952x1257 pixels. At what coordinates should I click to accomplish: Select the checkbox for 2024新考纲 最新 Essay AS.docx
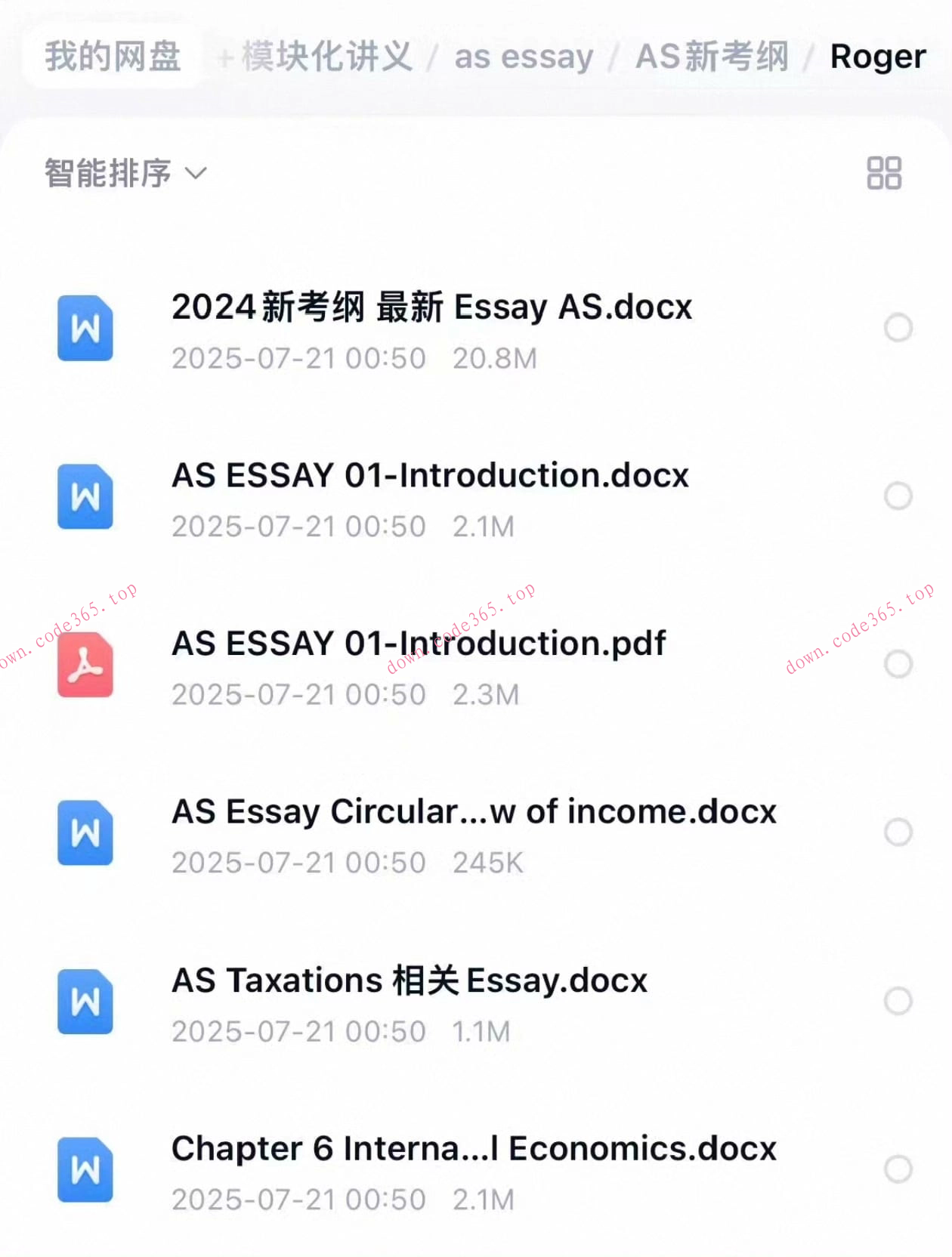(898, 328)
